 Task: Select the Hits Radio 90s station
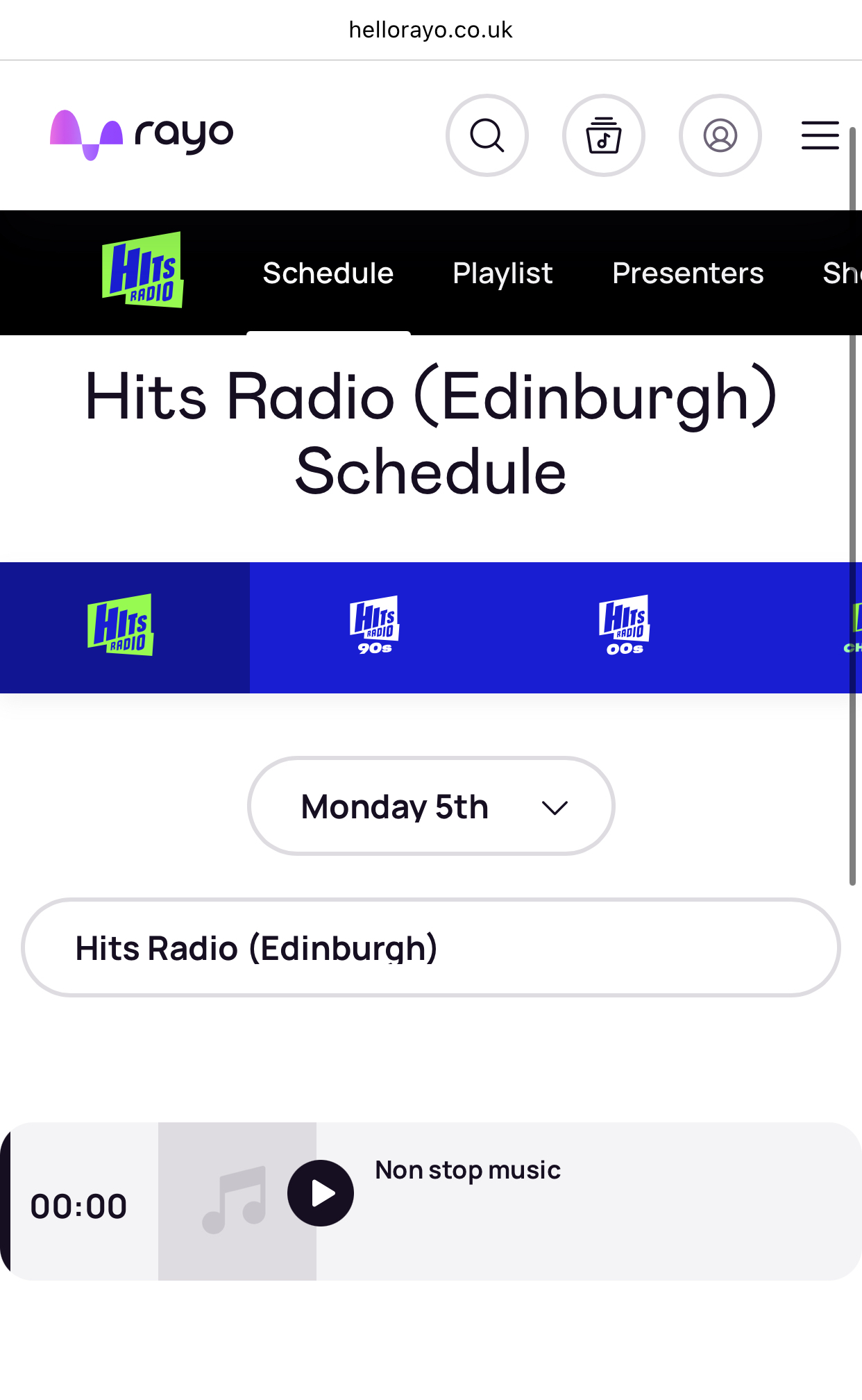(x=375, y=626)
